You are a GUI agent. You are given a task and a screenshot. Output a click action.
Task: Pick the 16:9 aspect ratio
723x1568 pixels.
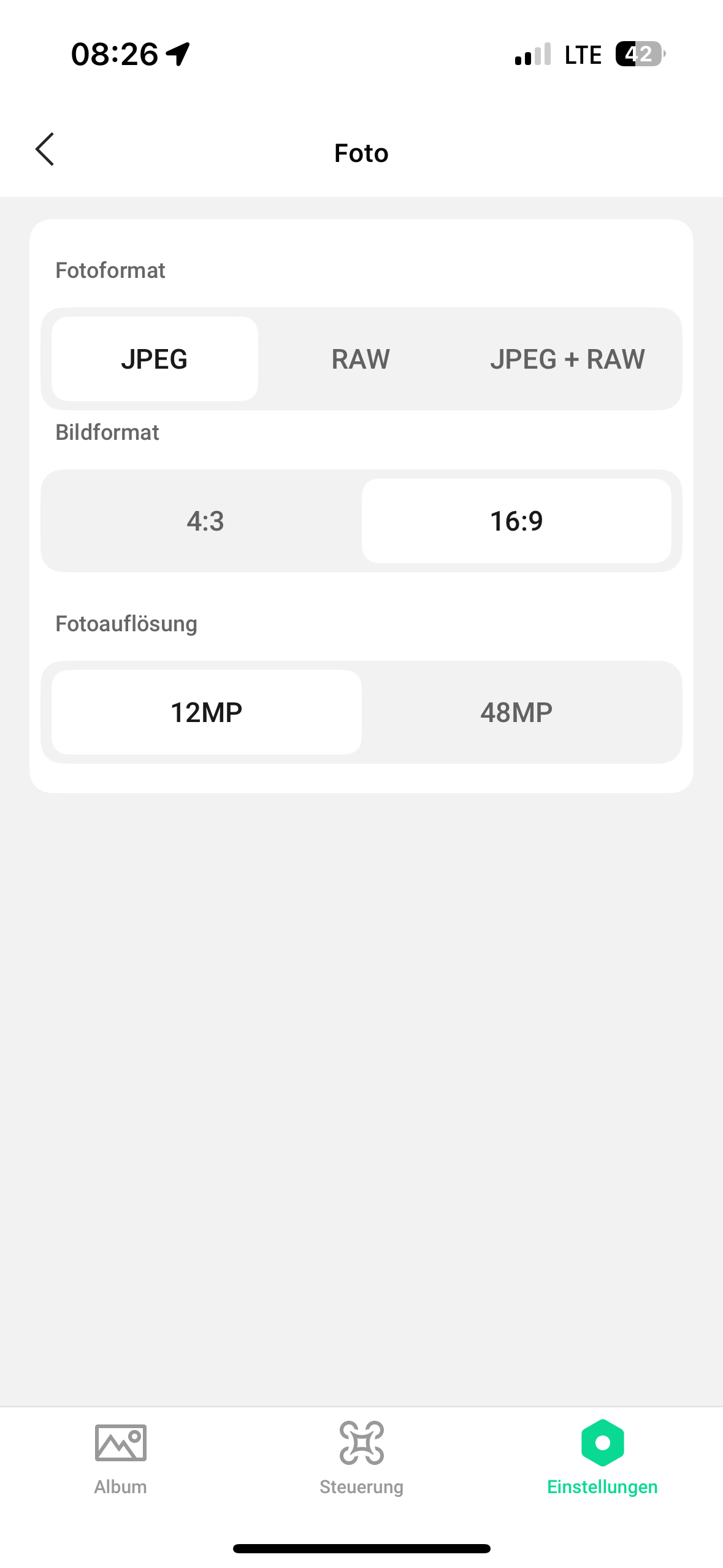pyautogui.click(x=516, y=521)
